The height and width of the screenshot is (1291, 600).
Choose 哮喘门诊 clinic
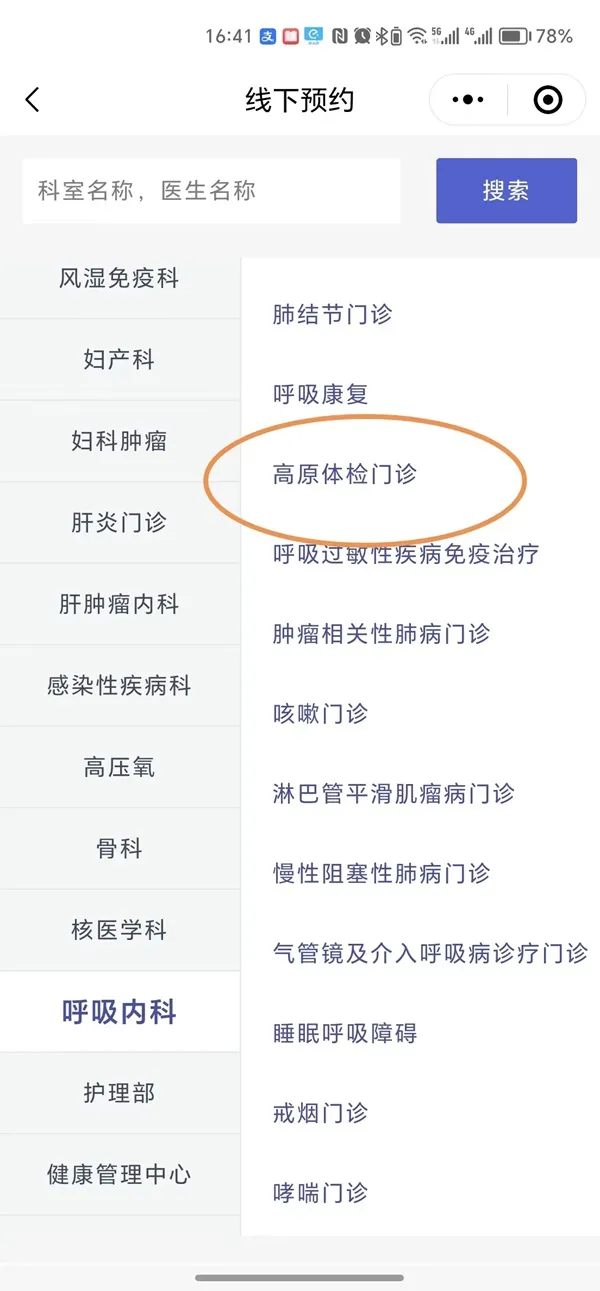click(321, 1192)
